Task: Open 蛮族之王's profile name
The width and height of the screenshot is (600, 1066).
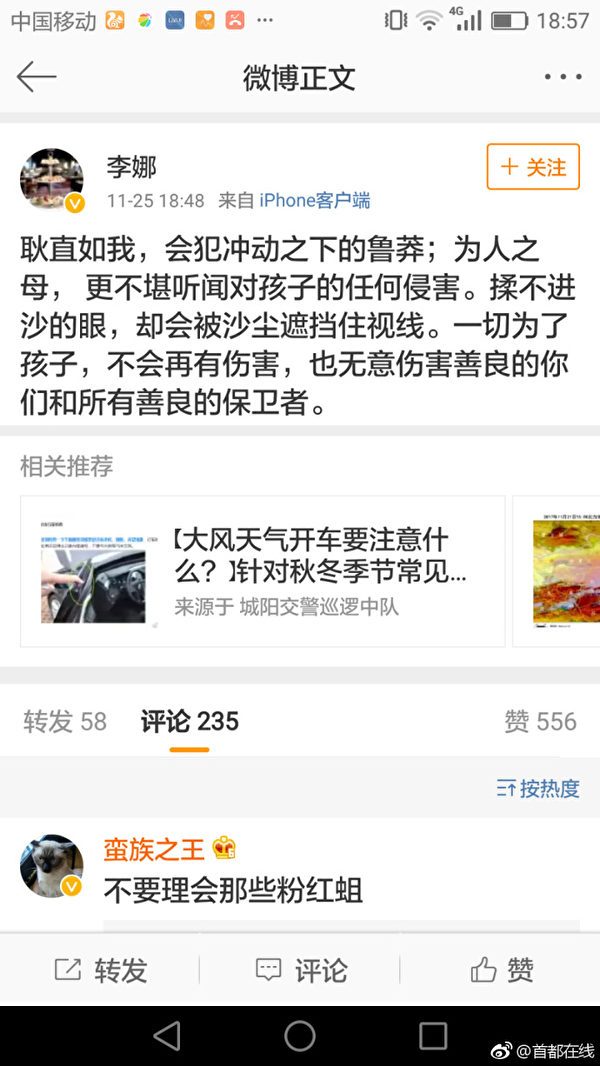Action: tap(154, 850)
